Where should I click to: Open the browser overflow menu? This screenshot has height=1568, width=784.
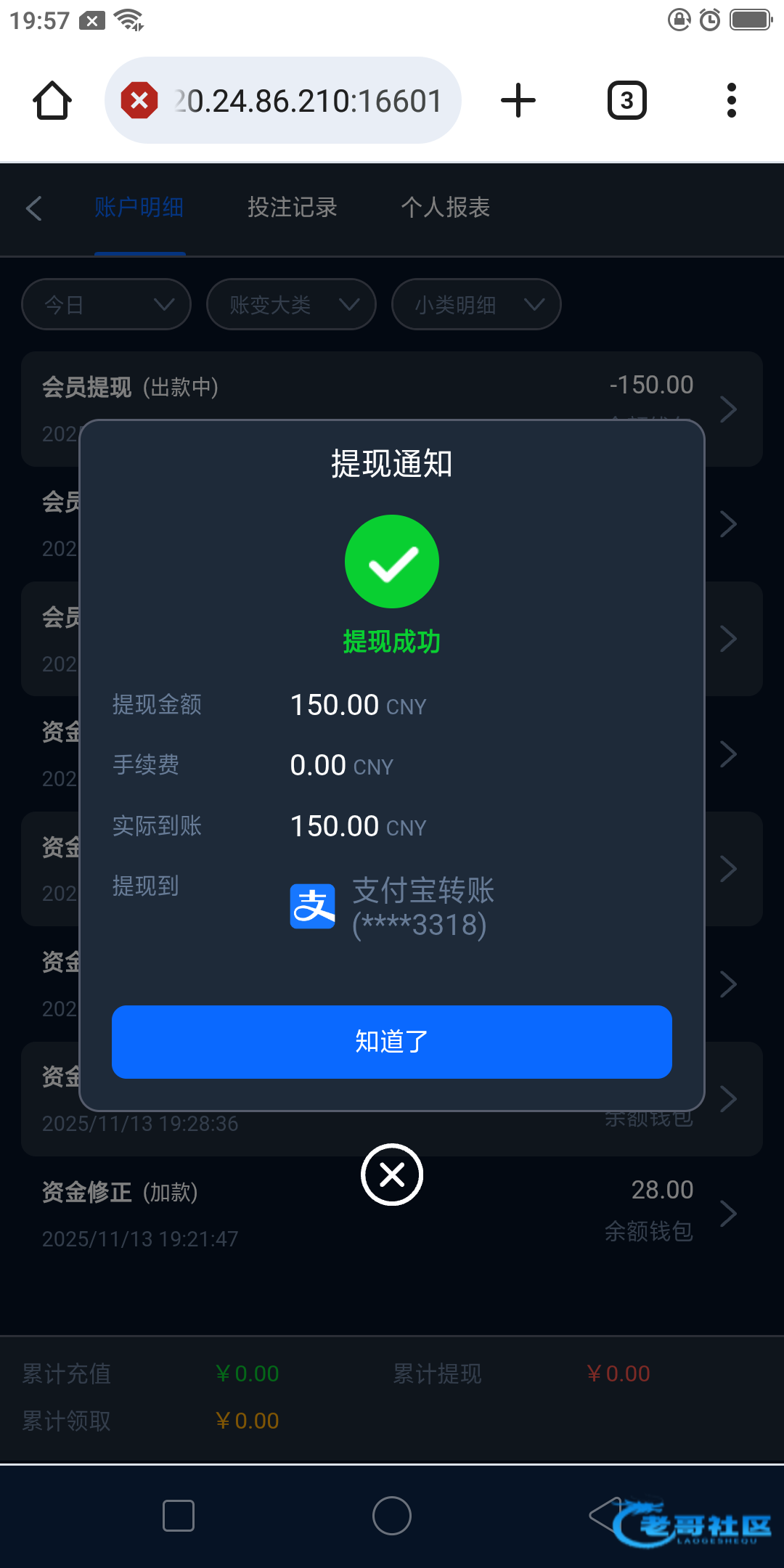[x=731, y=100]
